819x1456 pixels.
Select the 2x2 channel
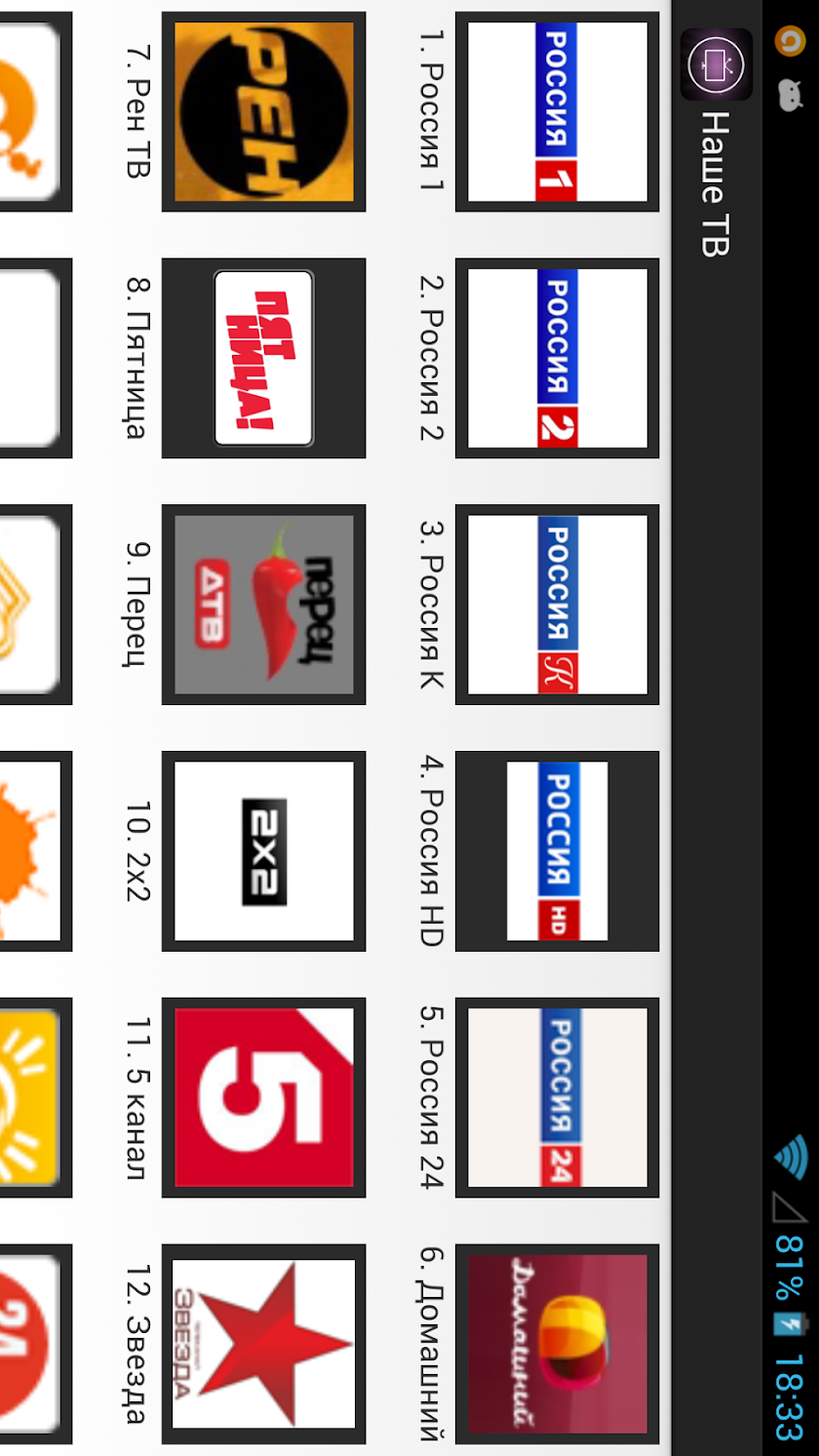point(263,851)
